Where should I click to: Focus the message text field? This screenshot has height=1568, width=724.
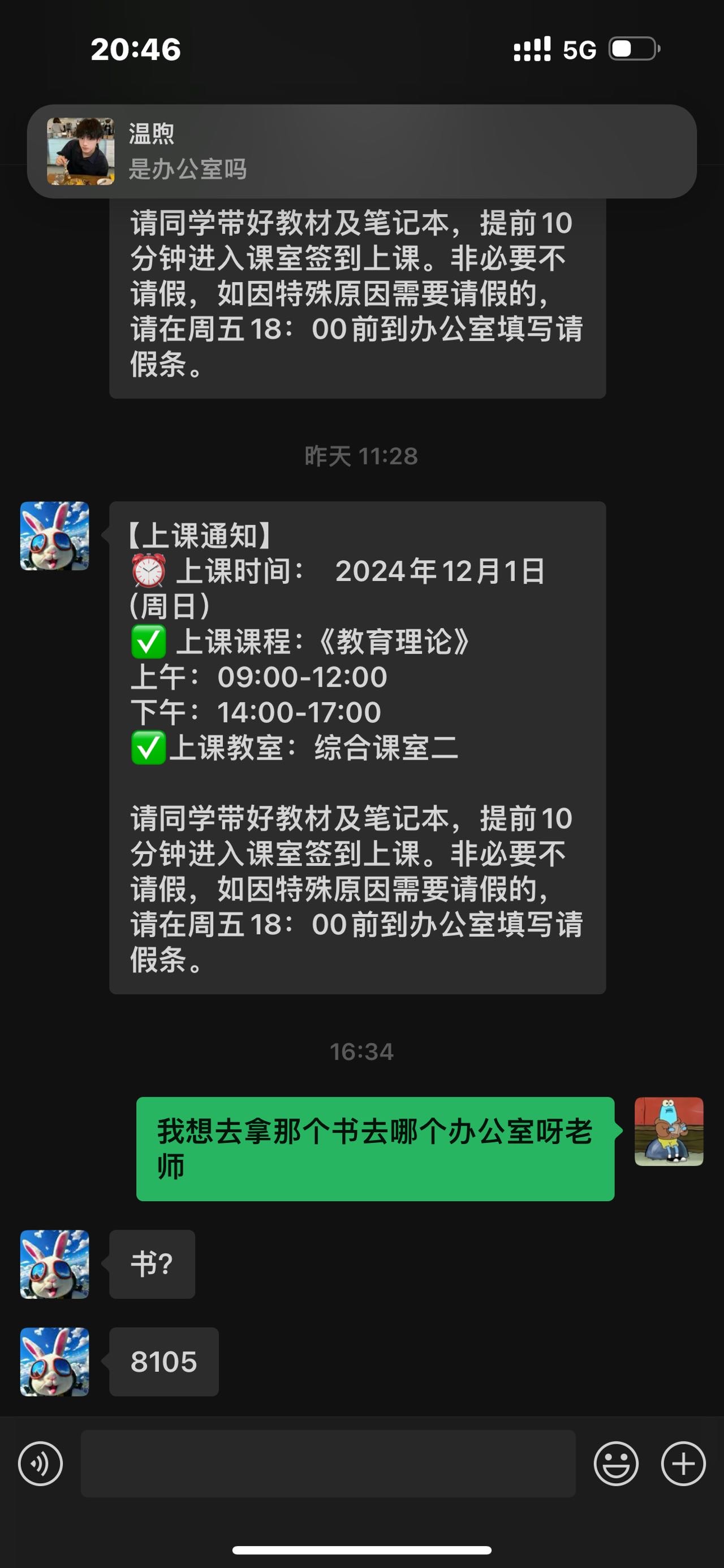point(328,1463)
